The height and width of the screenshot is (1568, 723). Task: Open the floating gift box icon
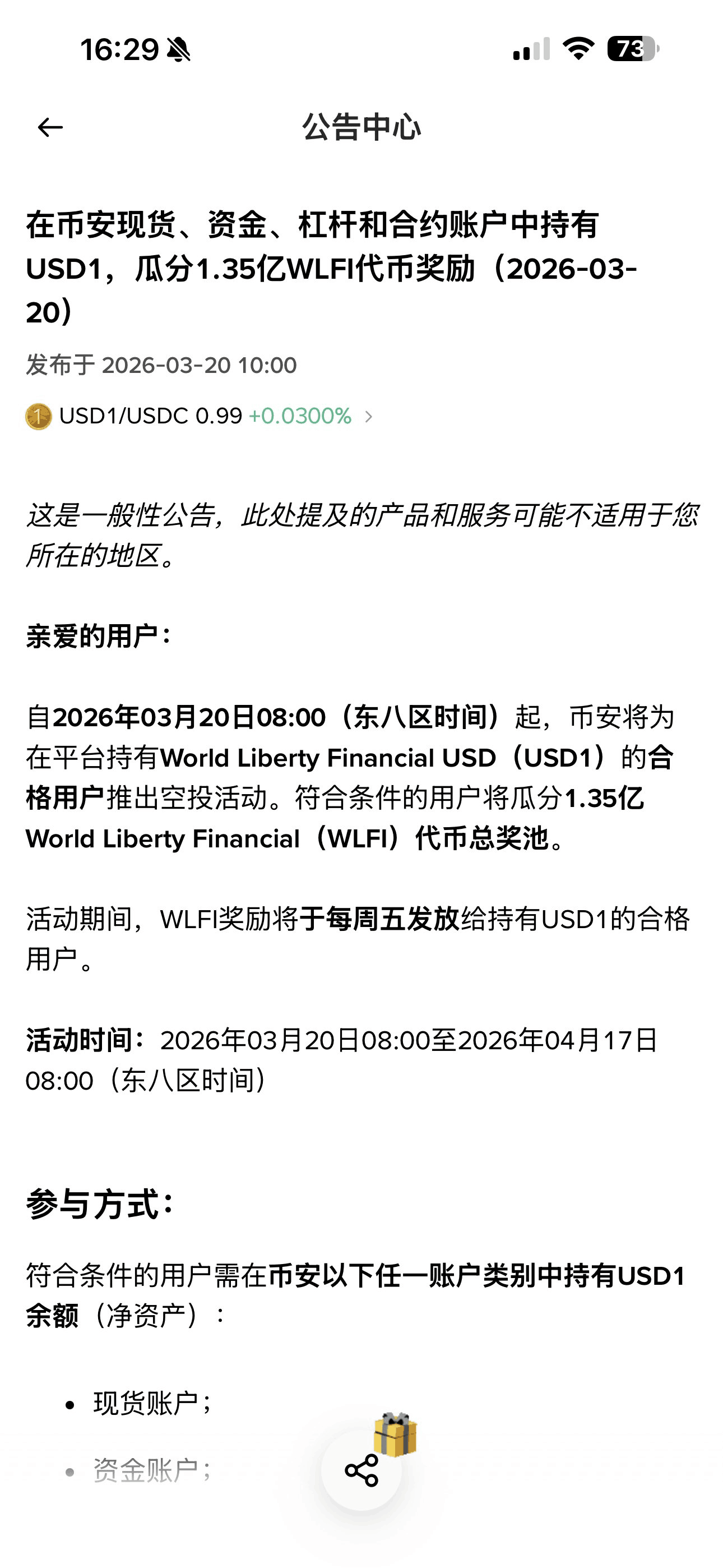(x=396, y=1435)
